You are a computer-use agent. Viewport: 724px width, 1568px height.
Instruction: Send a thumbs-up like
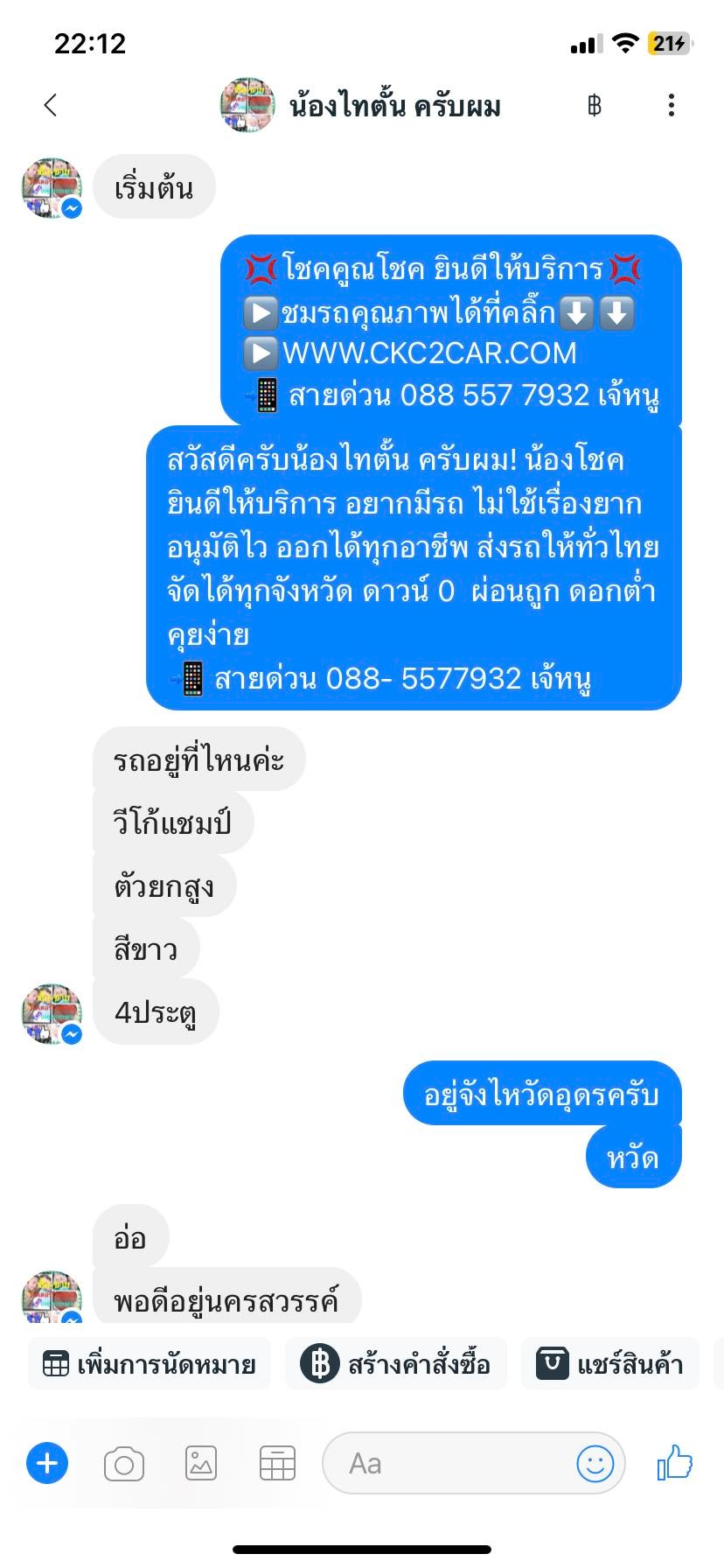[x=674, y=1463]
